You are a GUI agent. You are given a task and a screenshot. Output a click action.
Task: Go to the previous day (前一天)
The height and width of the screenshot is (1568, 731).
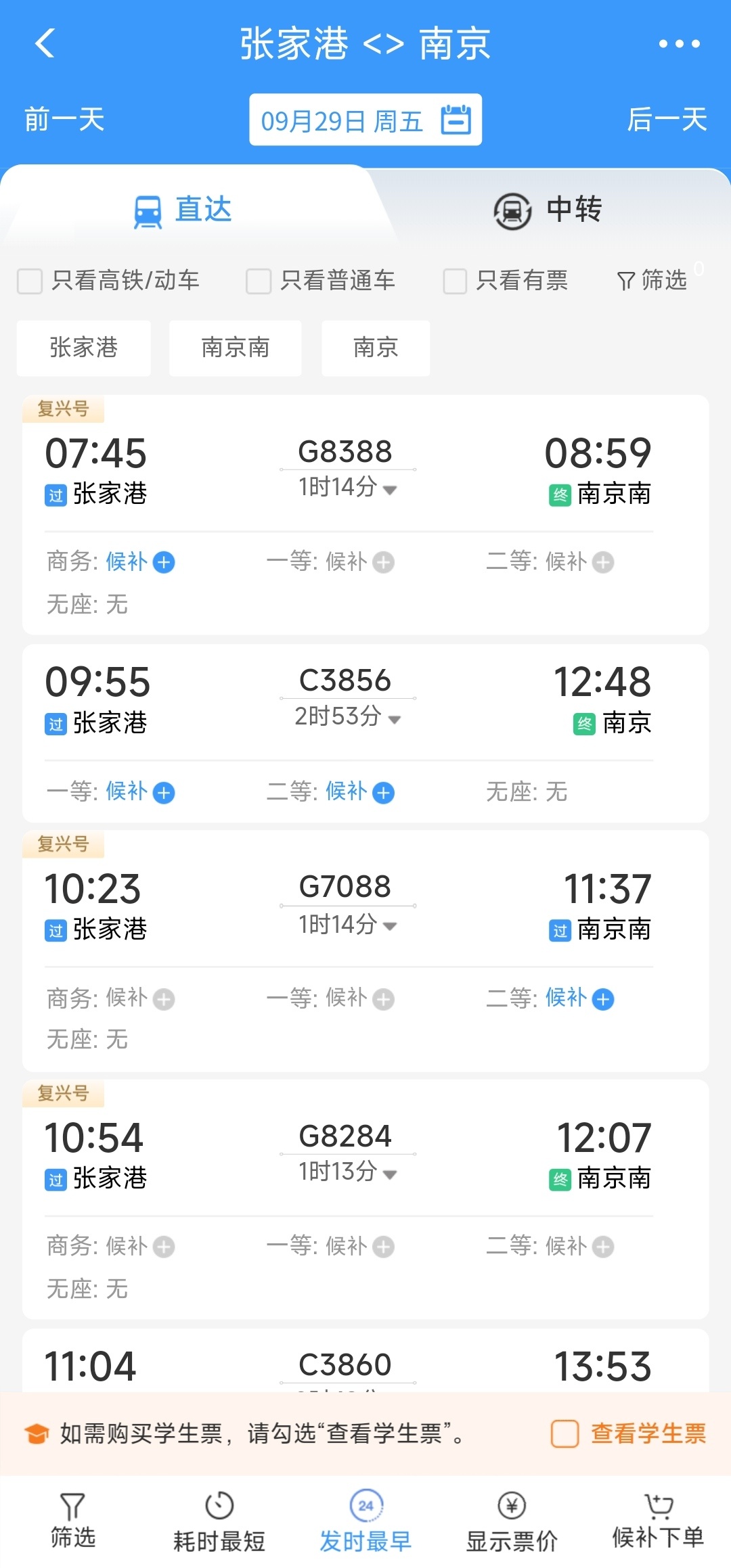(65, 120)
